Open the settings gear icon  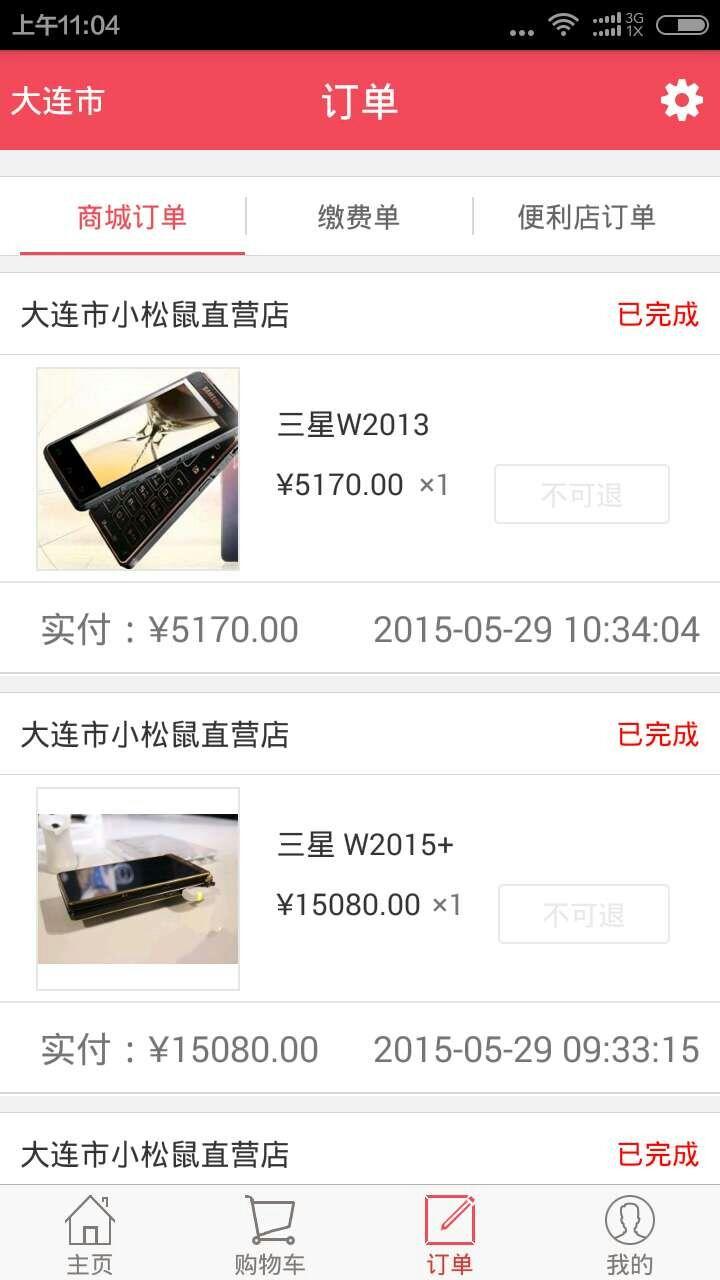click(683, 100)
